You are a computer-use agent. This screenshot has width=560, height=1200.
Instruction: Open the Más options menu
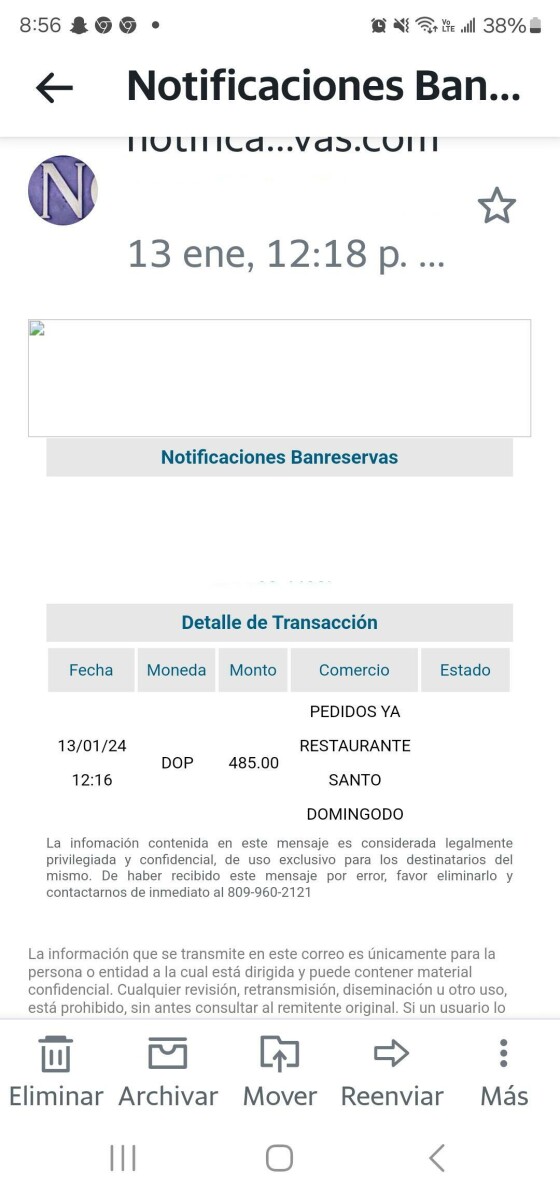[504, 1072]
